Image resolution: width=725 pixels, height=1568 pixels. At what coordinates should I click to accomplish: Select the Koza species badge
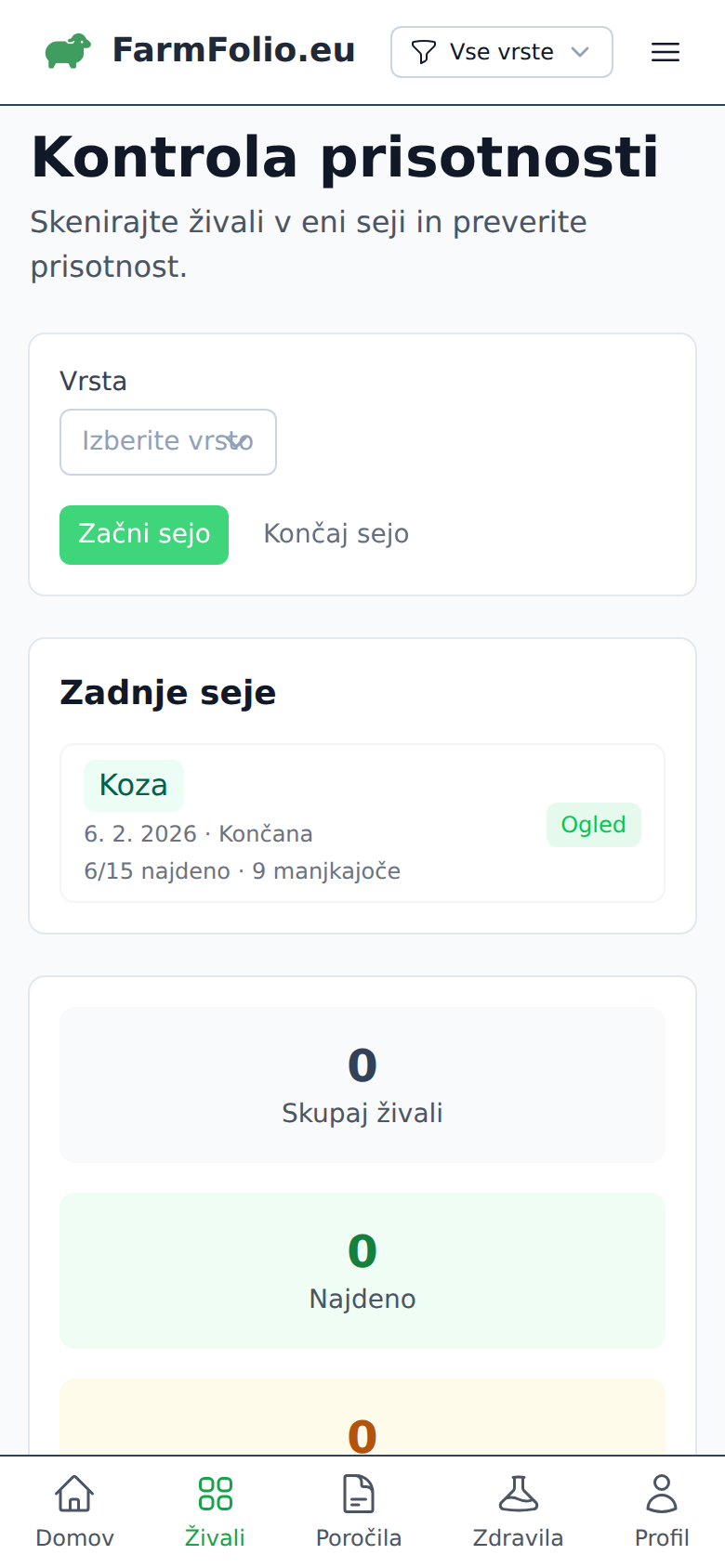point(133,785)
